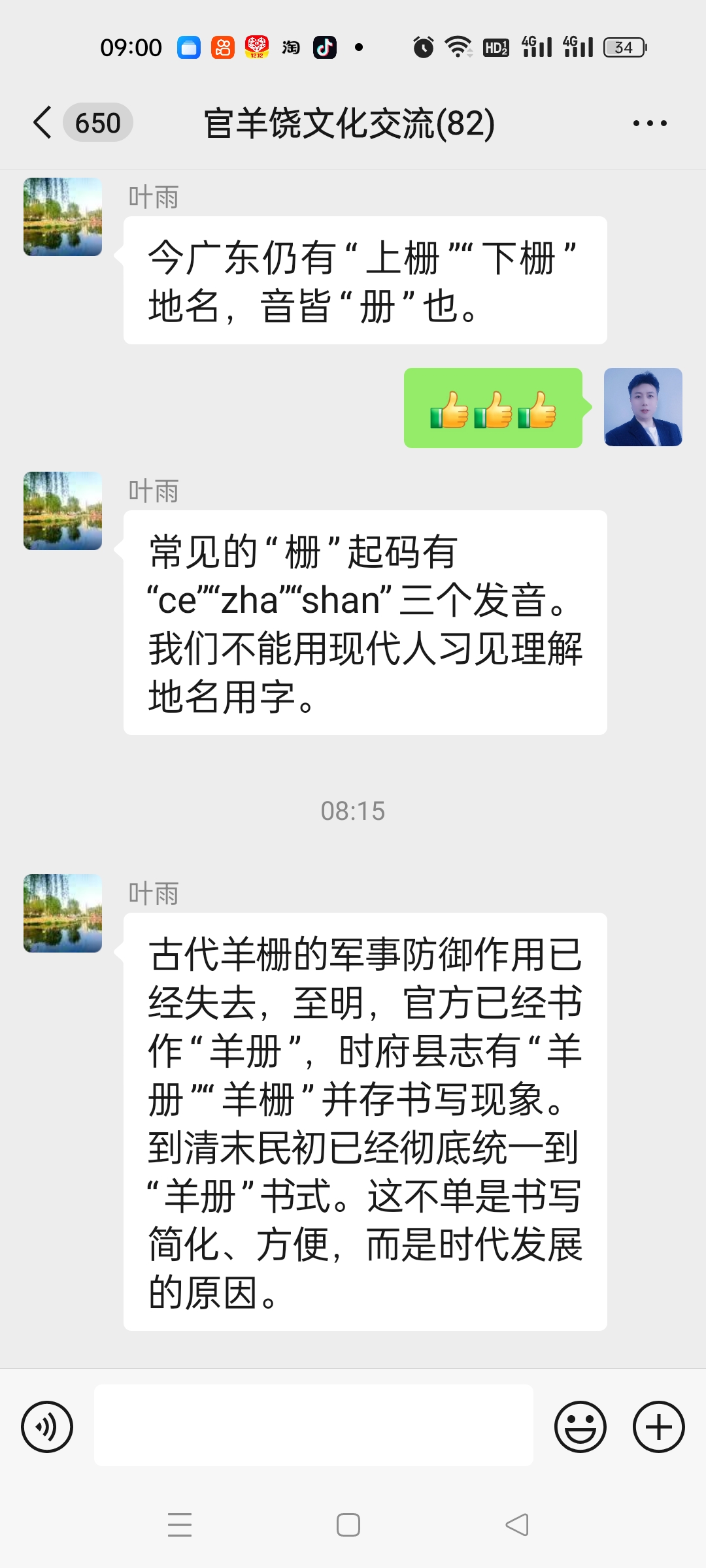This screenshot has width=706, height=1568.
Task: Open the emoji picker
Action: point(580,1427)
